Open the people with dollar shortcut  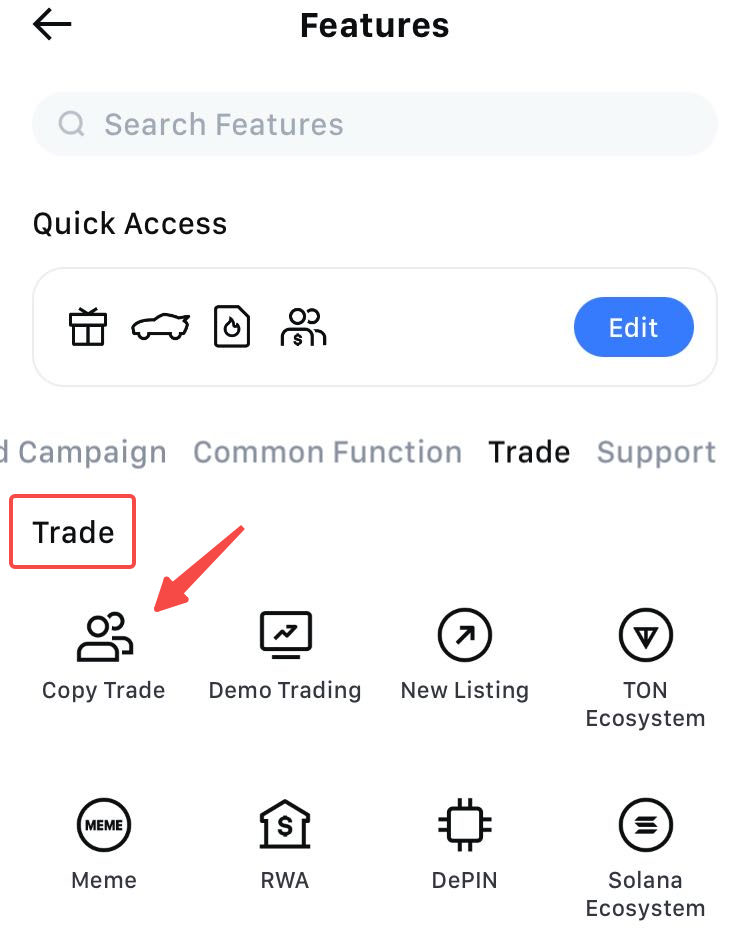coord(304,327)
